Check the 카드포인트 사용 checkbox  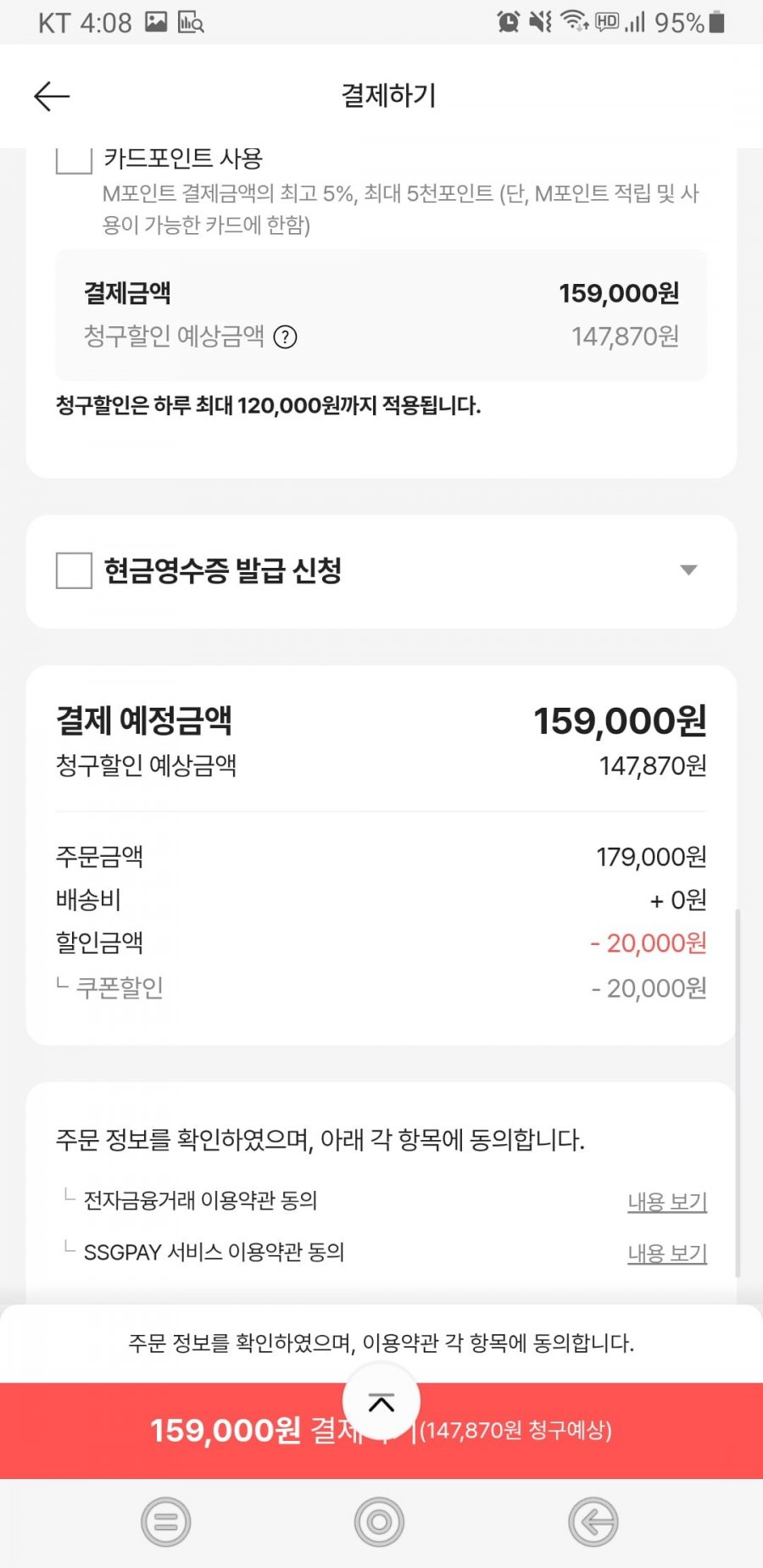click(x=74, y=159)
